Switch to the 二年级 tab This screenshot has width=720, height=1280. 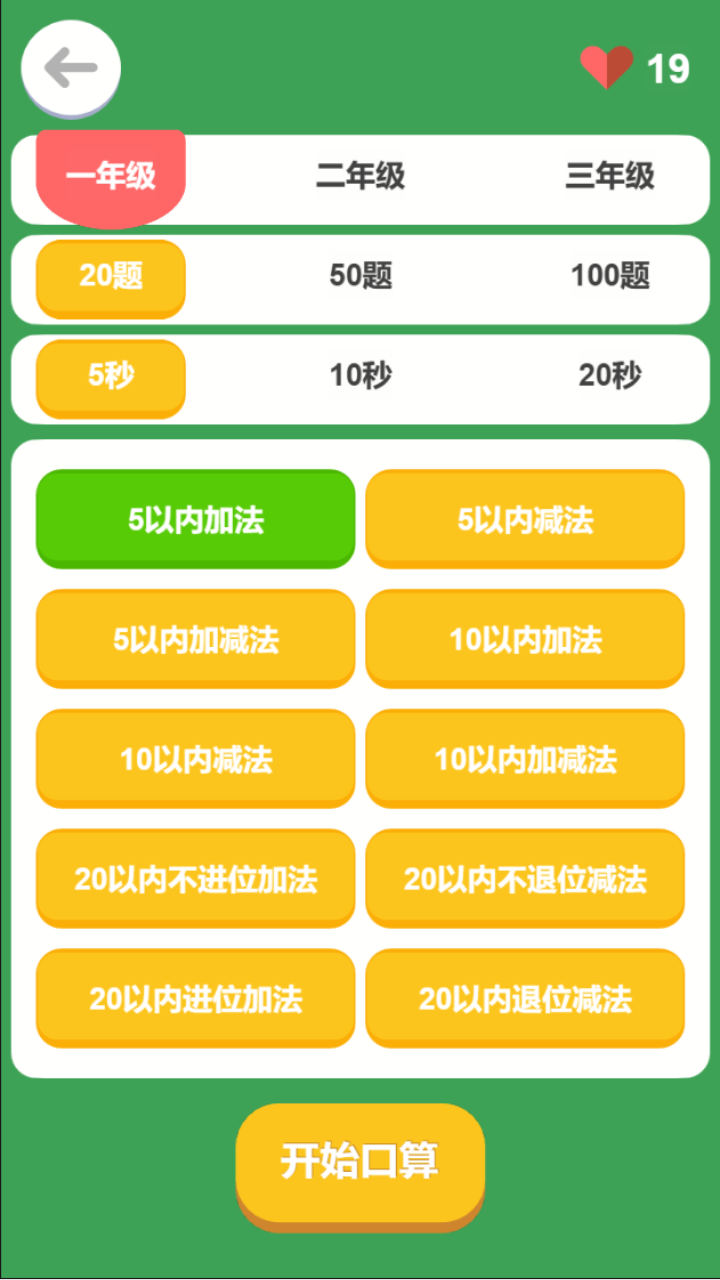360,178
